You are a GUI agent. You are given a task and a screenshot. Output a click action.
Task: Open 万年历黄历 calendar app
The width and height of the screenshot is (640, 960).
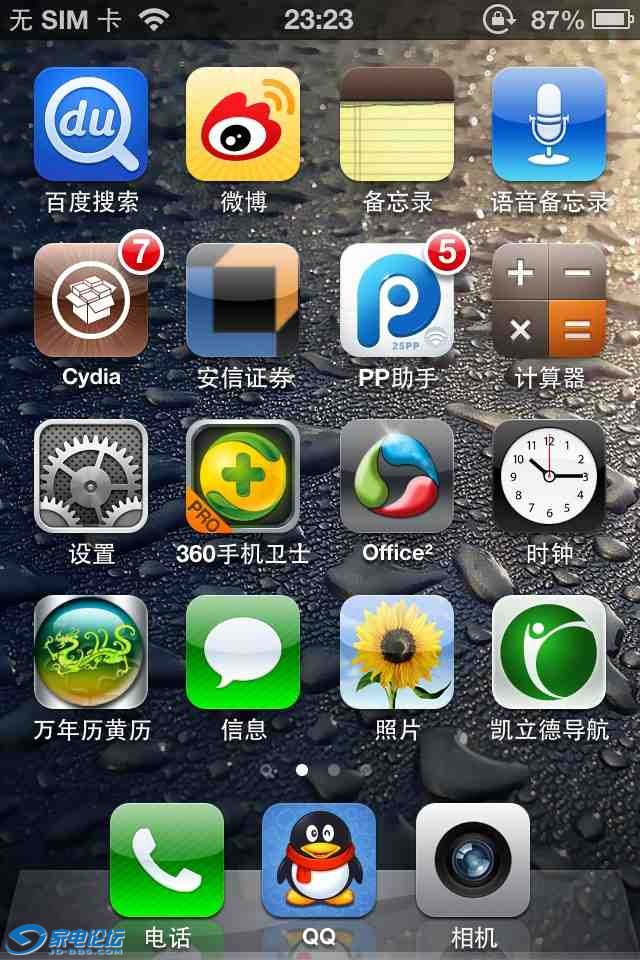coord(91,652)
